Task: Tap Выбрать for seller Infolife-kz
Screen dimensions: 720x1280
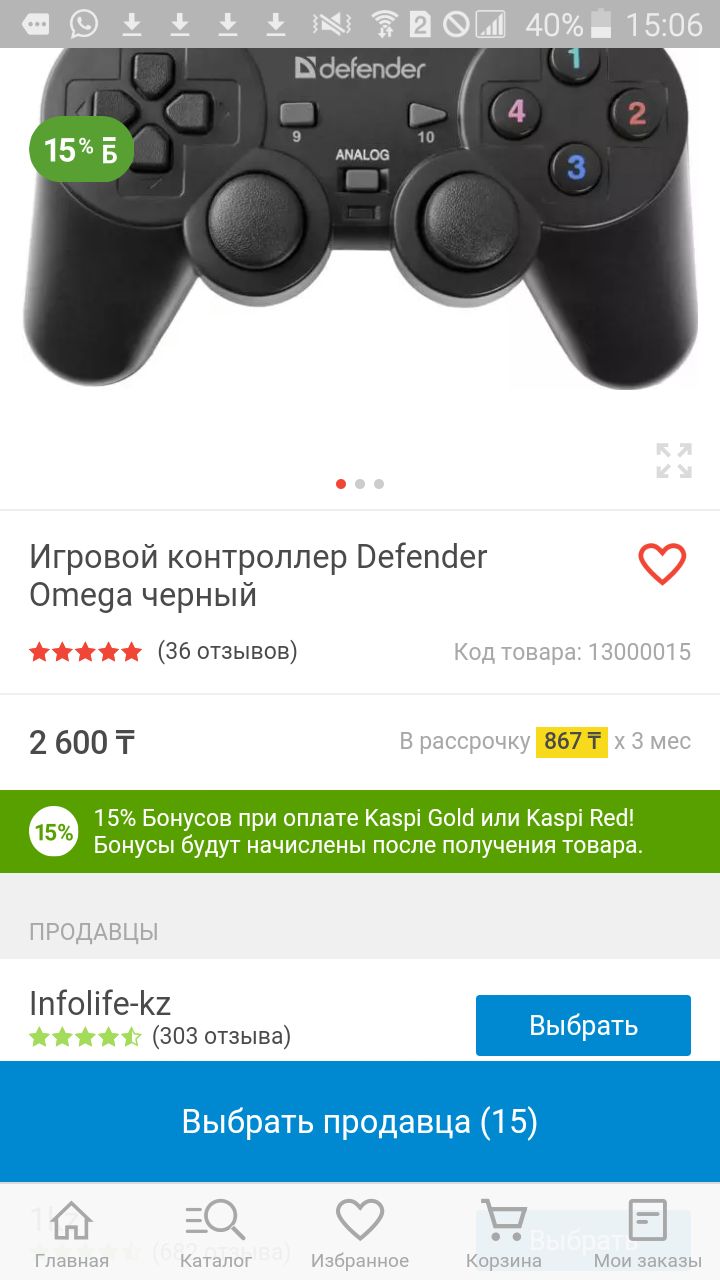Action: click(583, 1025)
